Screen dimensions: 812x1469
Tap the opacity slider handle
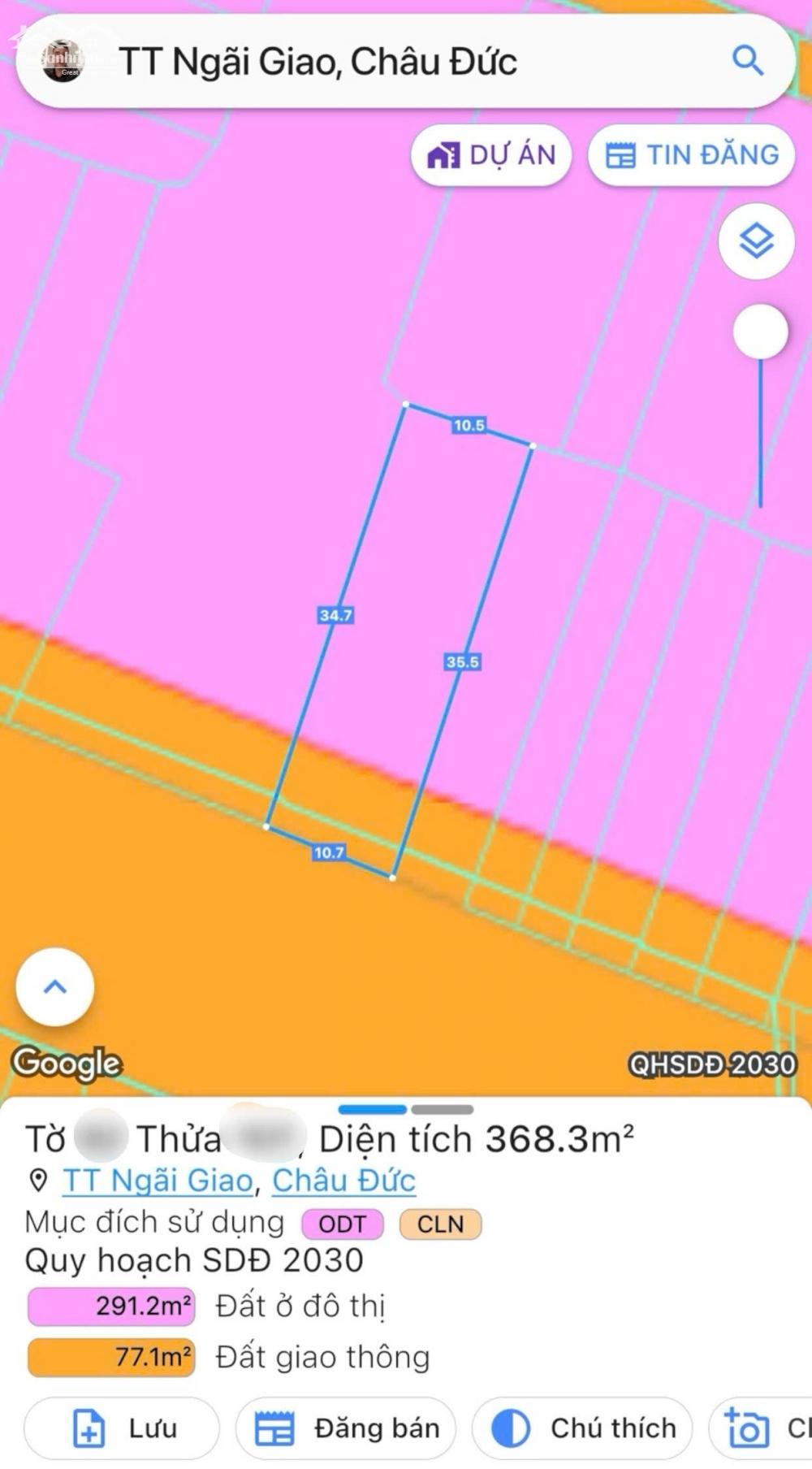pyautogui.click(x=760, y=331)
